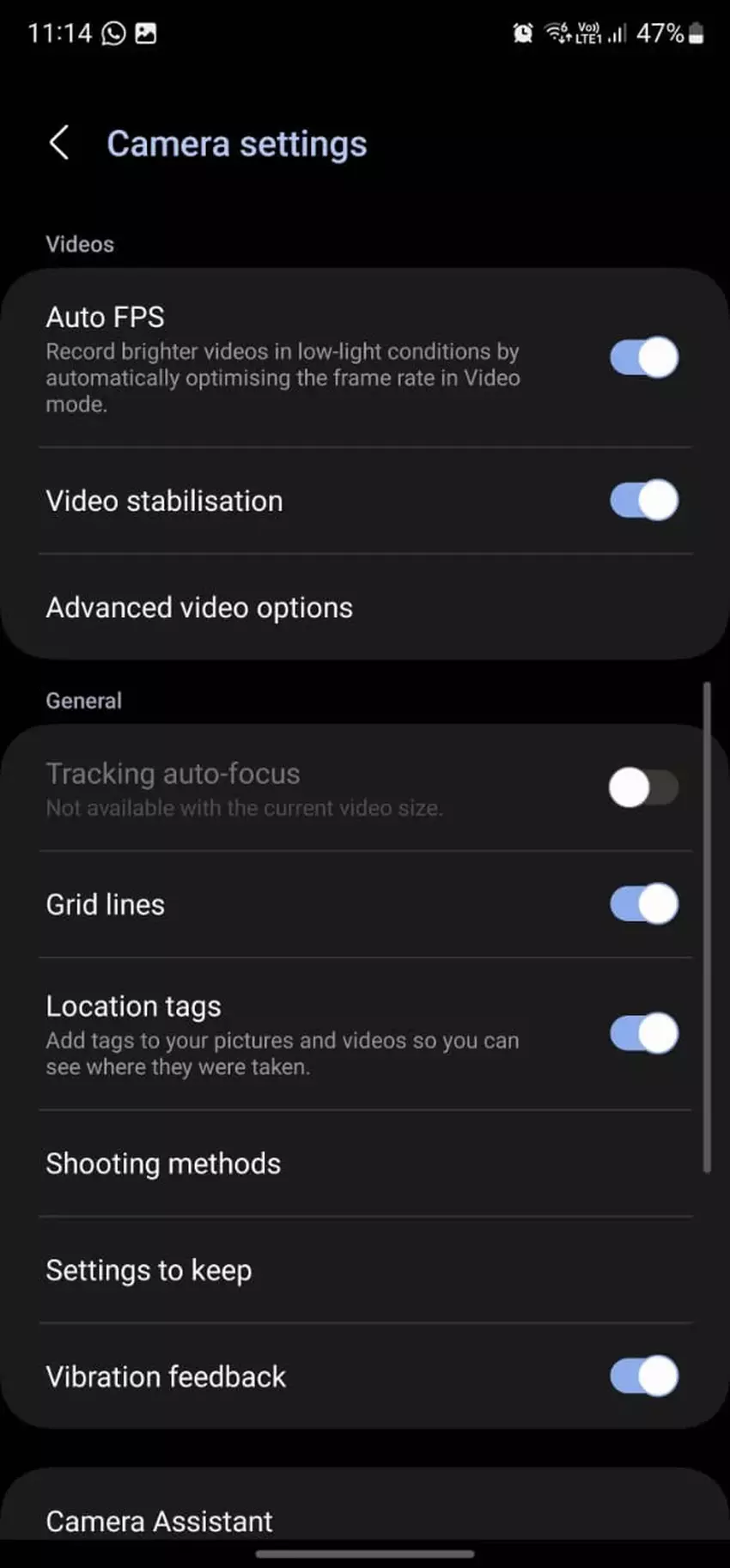Switch off Location tags
Screen dimensions: 730x1568
coord(643,1034)
